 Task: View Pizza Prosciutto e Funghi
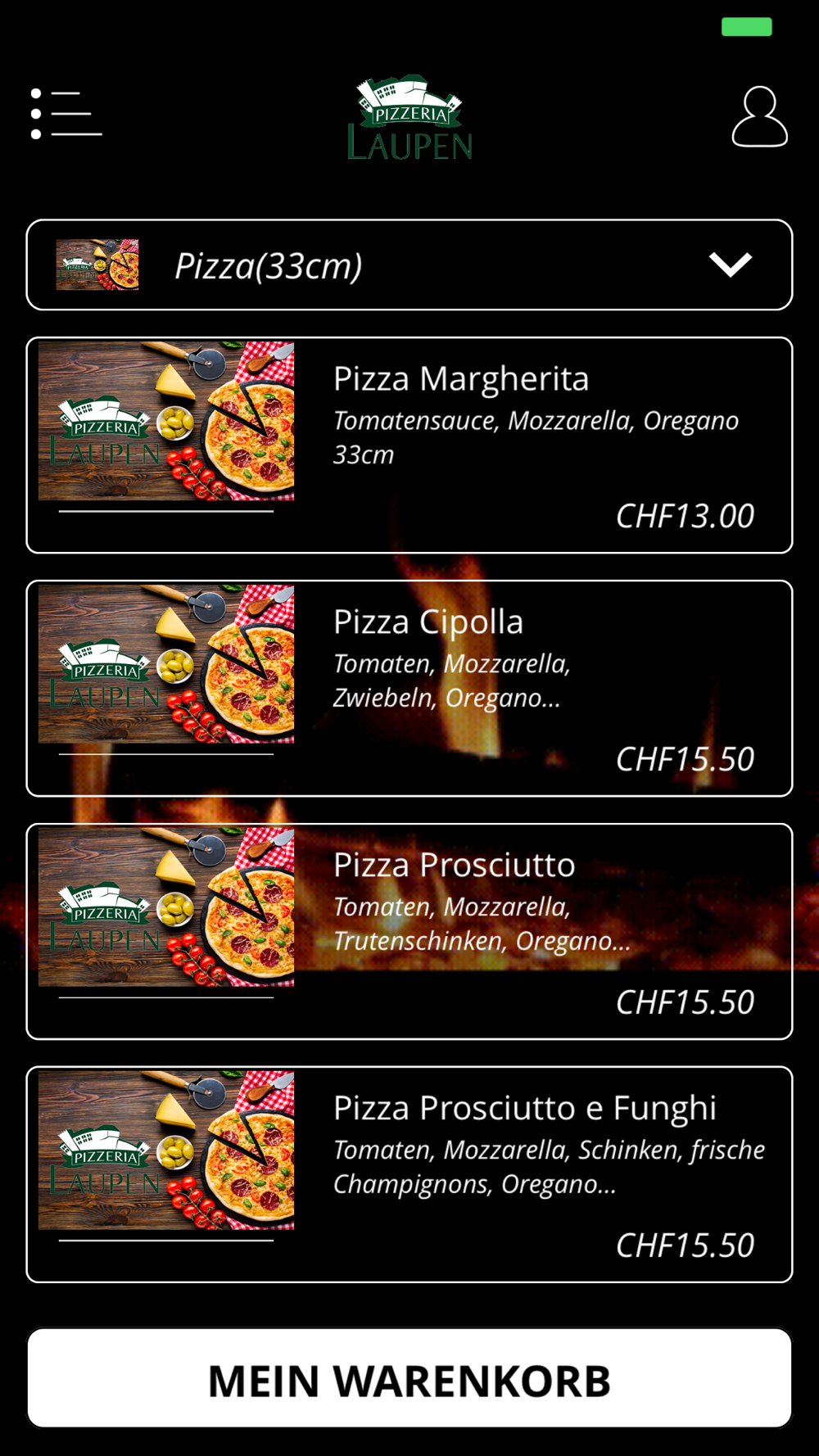coord(409,1174)
